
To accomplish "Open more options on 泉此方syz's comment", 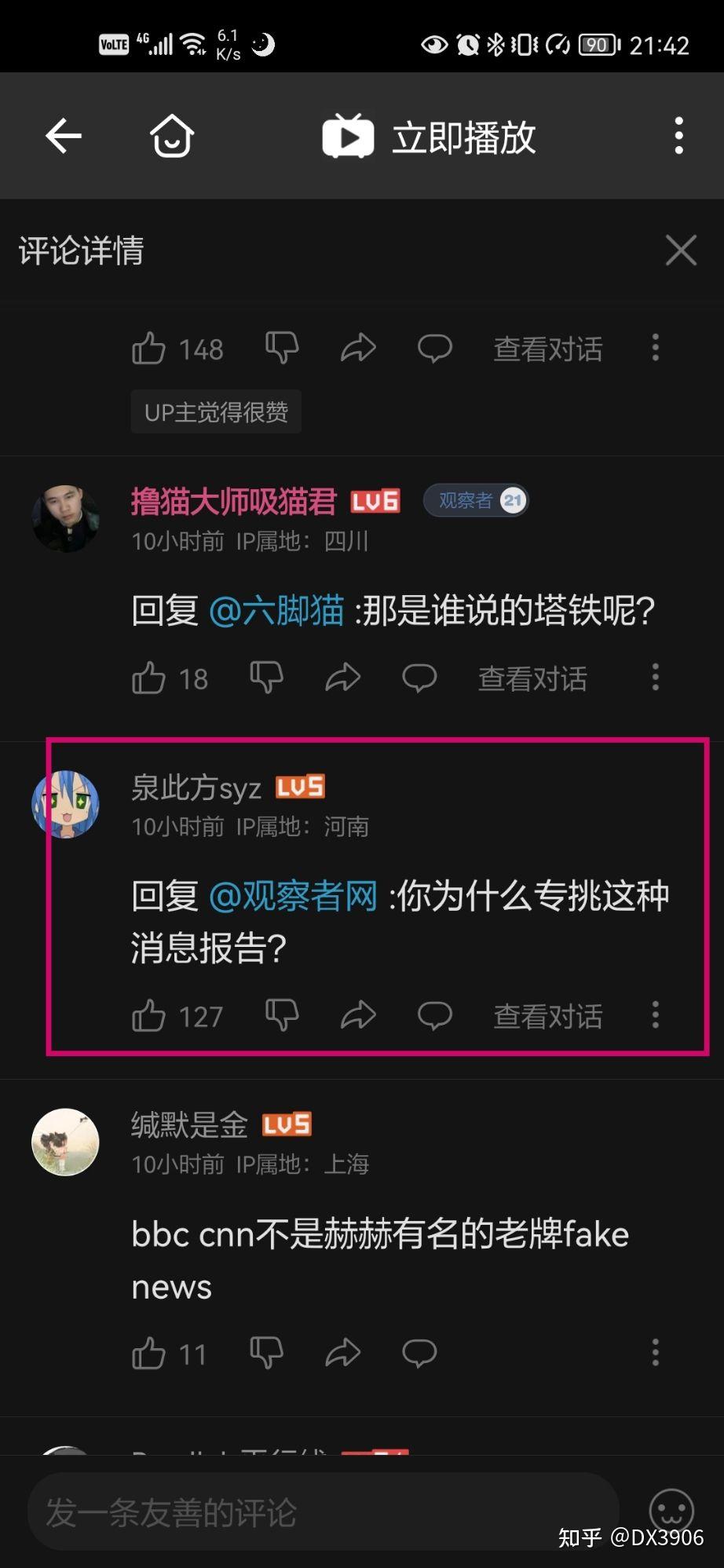I will [x=655, y=1015].
